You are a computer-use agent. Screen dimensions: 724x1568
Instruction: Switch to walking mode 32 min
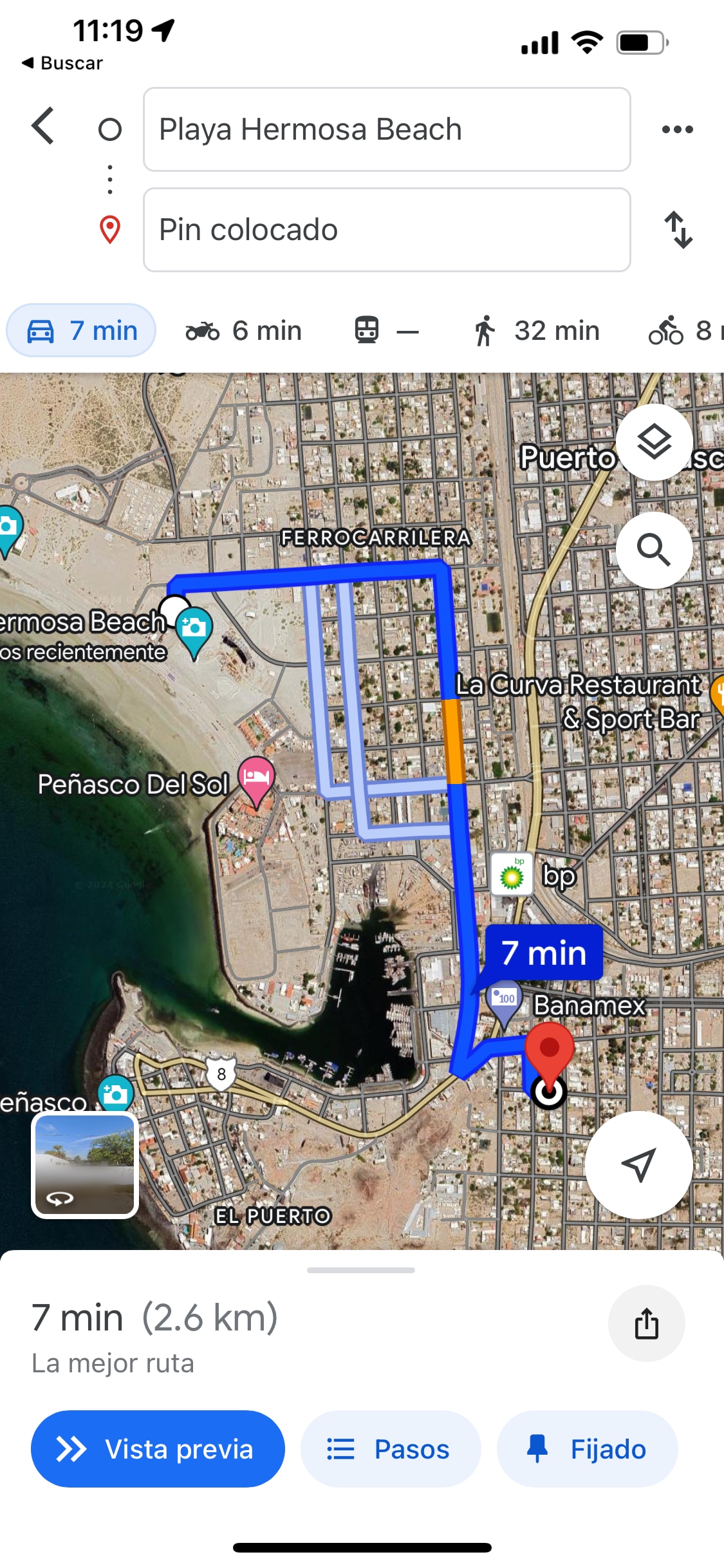[537, 331]
